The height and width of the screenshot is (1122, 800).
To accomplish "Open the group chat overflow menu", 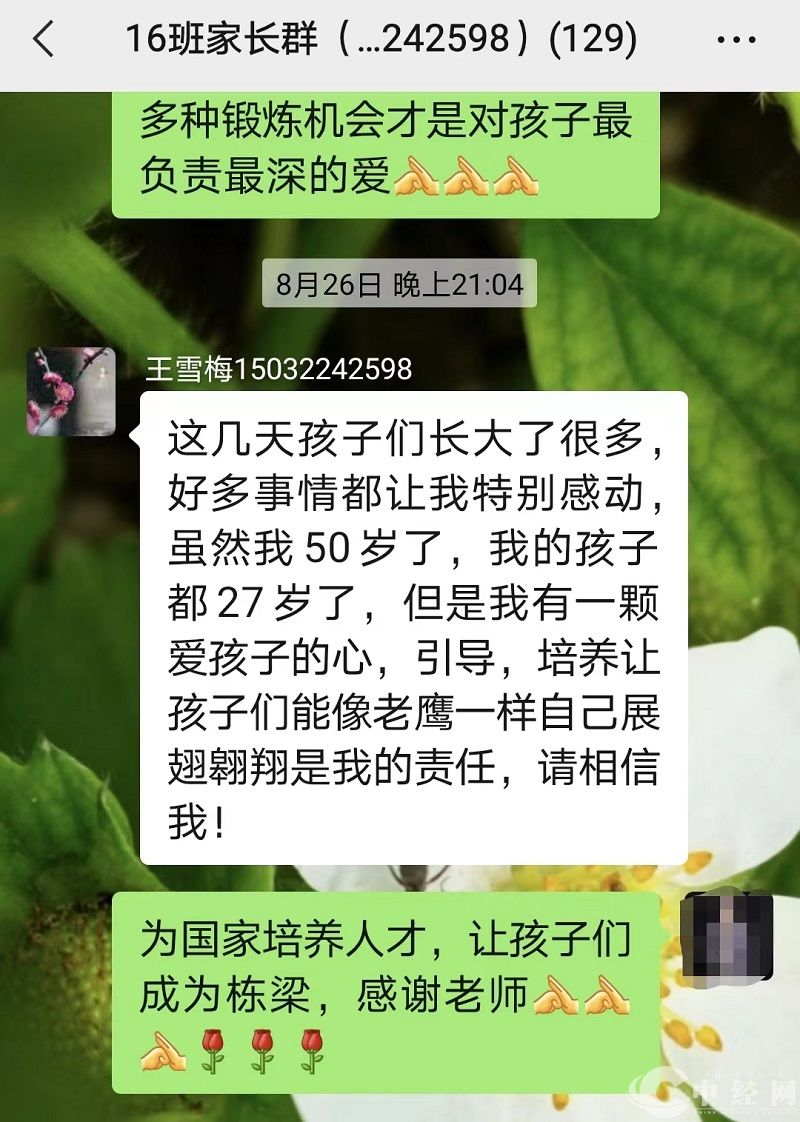I will 737,41.
